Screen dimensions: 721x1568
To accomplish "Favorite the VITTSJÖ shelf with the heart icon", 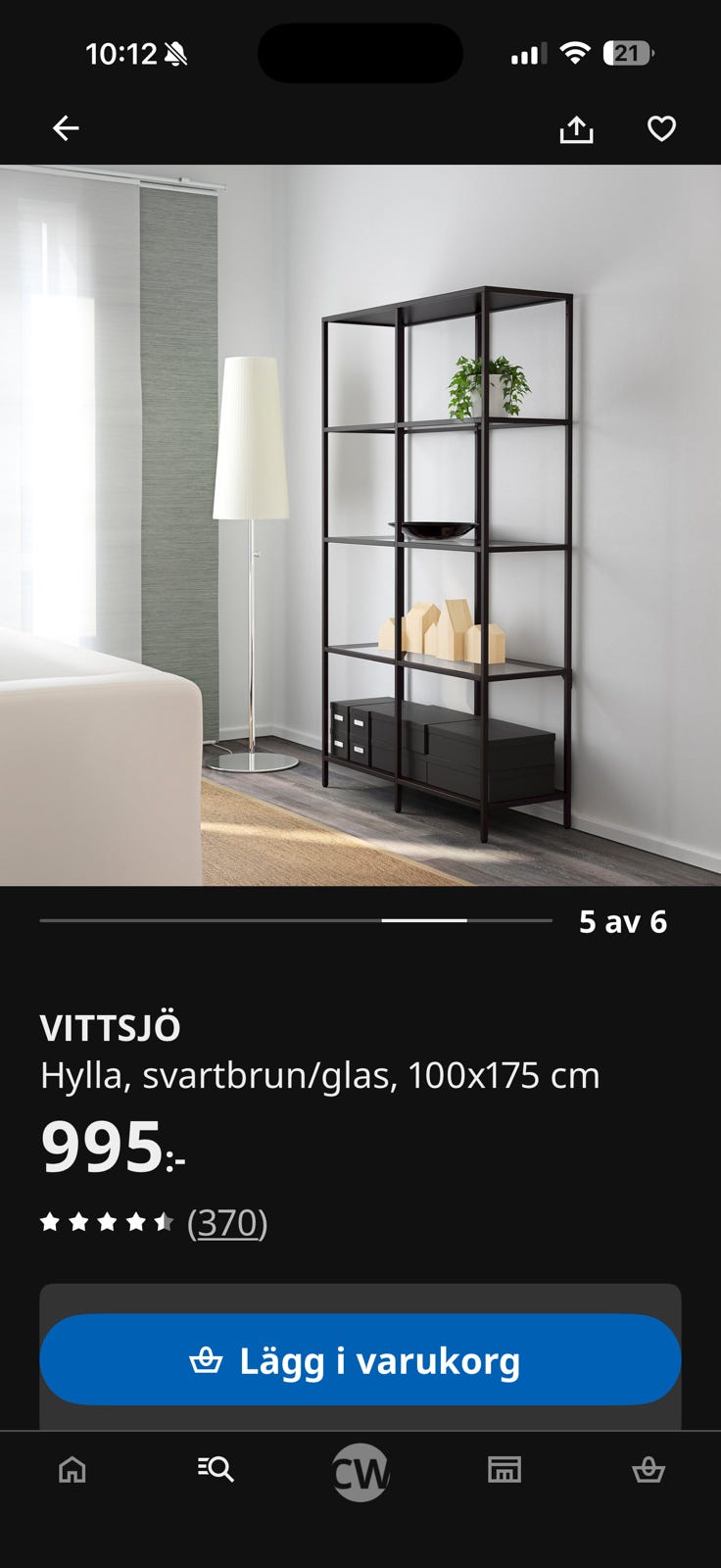I will coord(661,127).
